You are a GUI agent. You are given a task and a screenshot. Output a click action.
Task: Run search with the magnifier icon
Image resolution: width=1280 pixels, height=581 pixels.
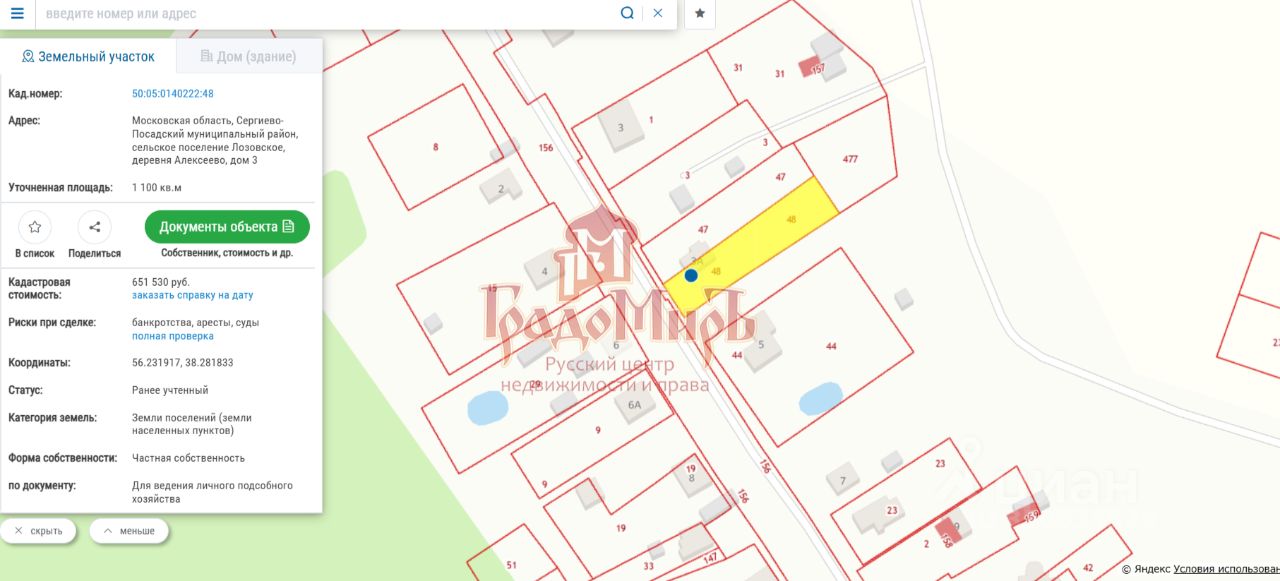coord(627,13)
